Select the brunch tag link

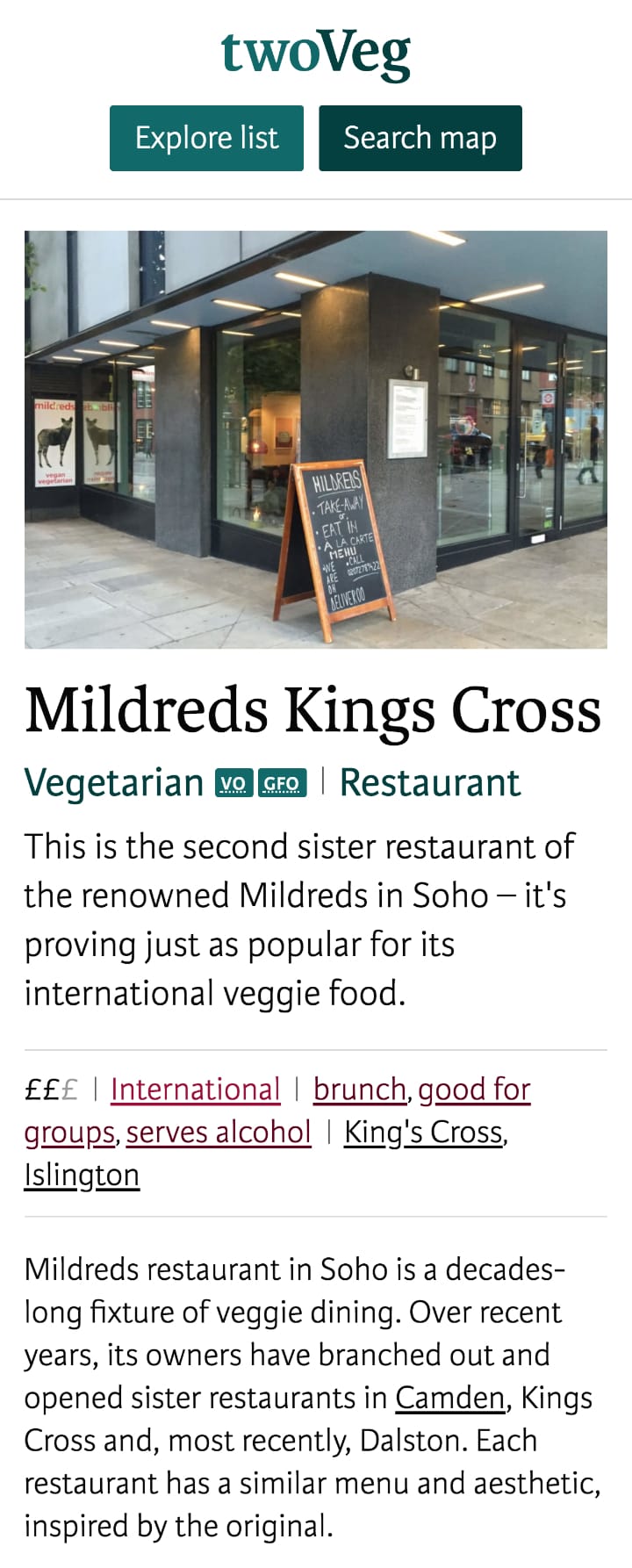tap(359, 1089)
